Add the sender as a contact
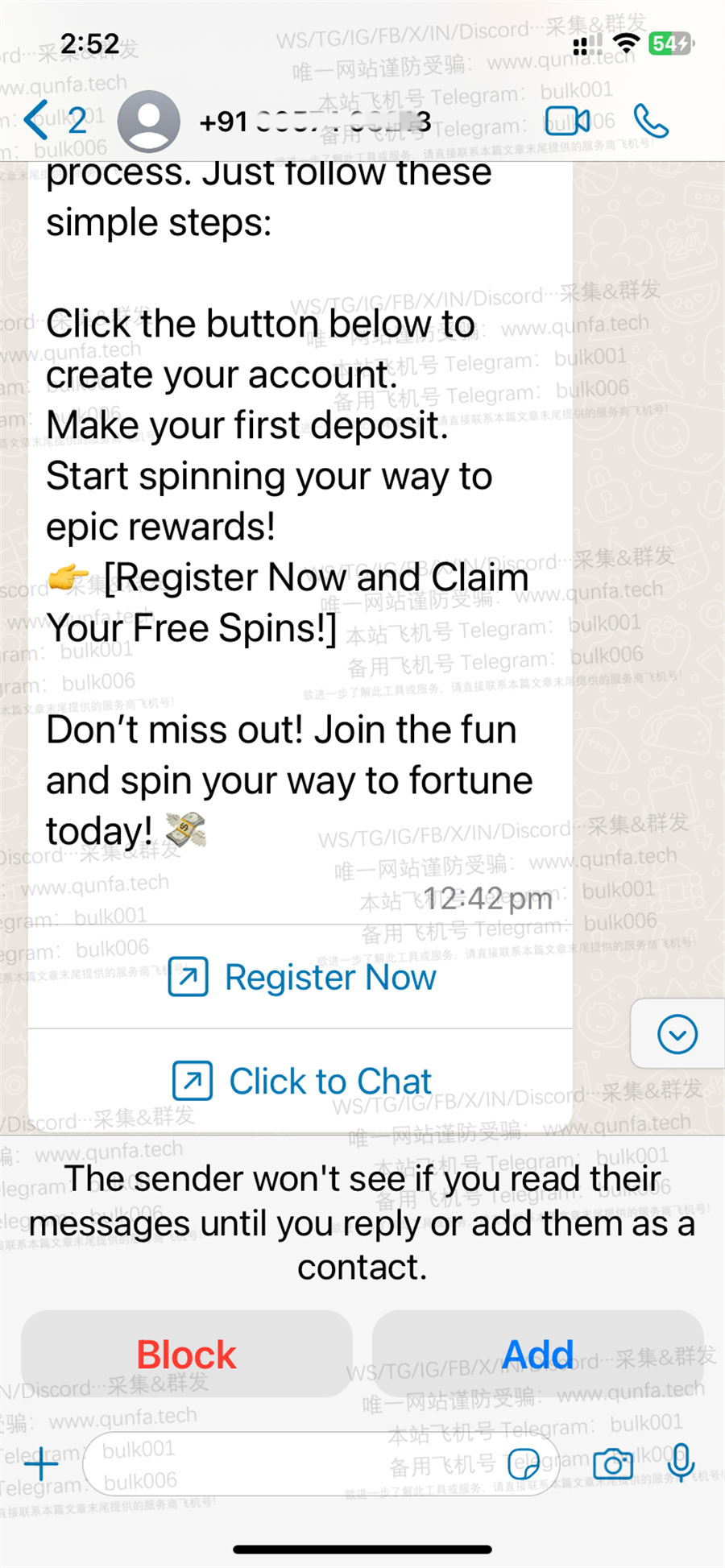Screen dimensions: 725x1568 point(538,1354)
